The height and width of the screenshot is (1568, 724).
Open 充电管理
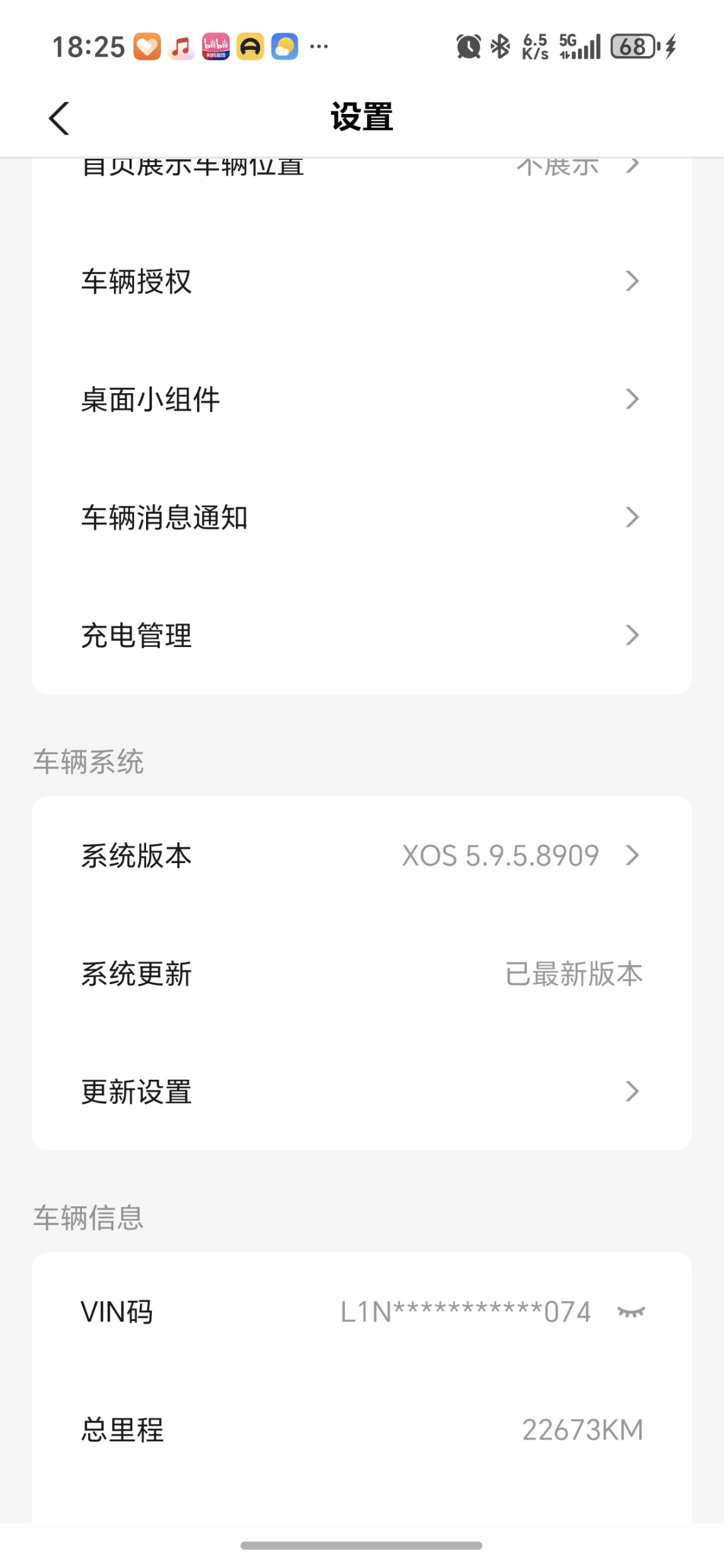click(x=361, y=635)
